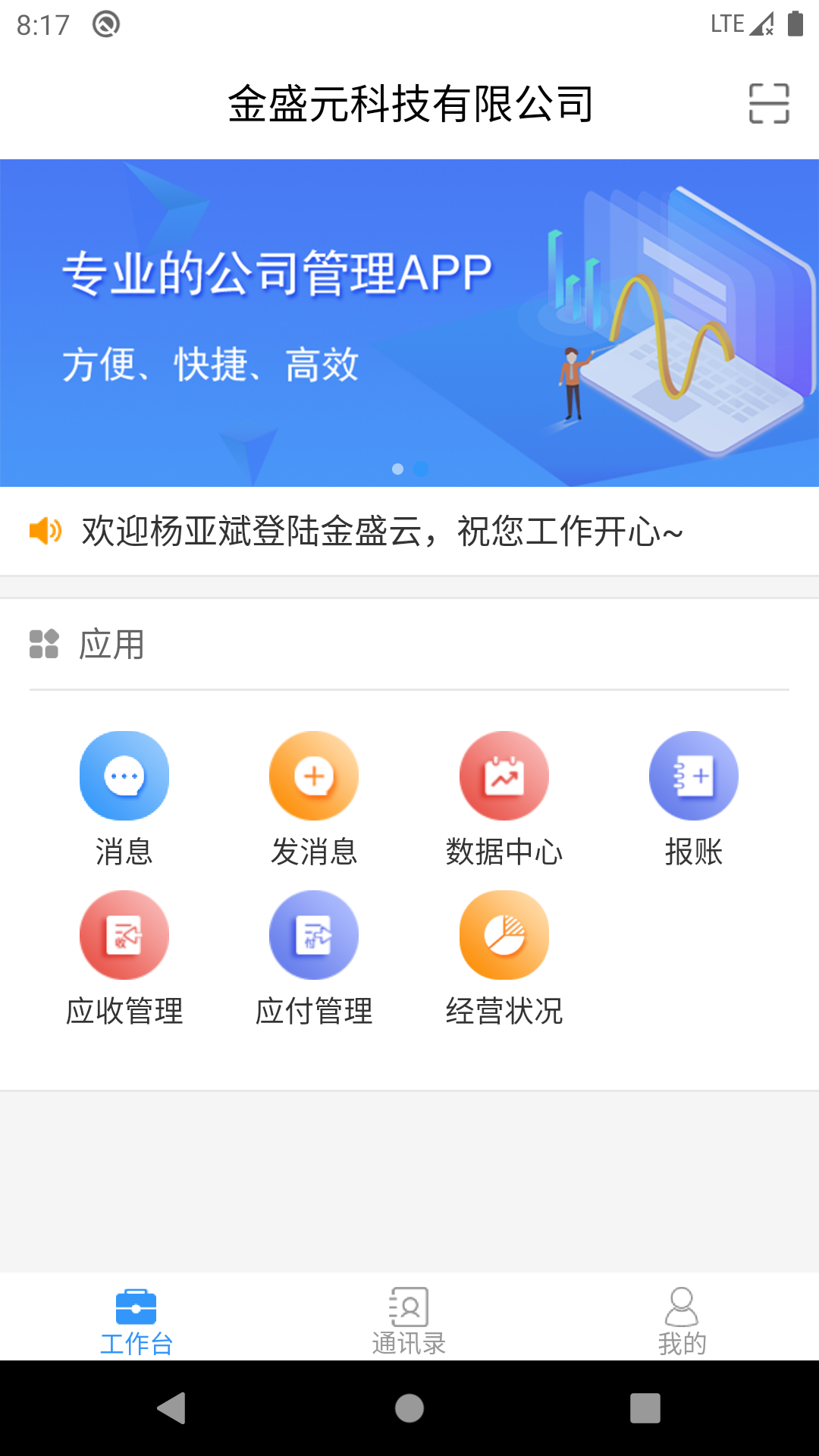
Task: Launch the 报账 expense reporting icon
Action: 694,775
